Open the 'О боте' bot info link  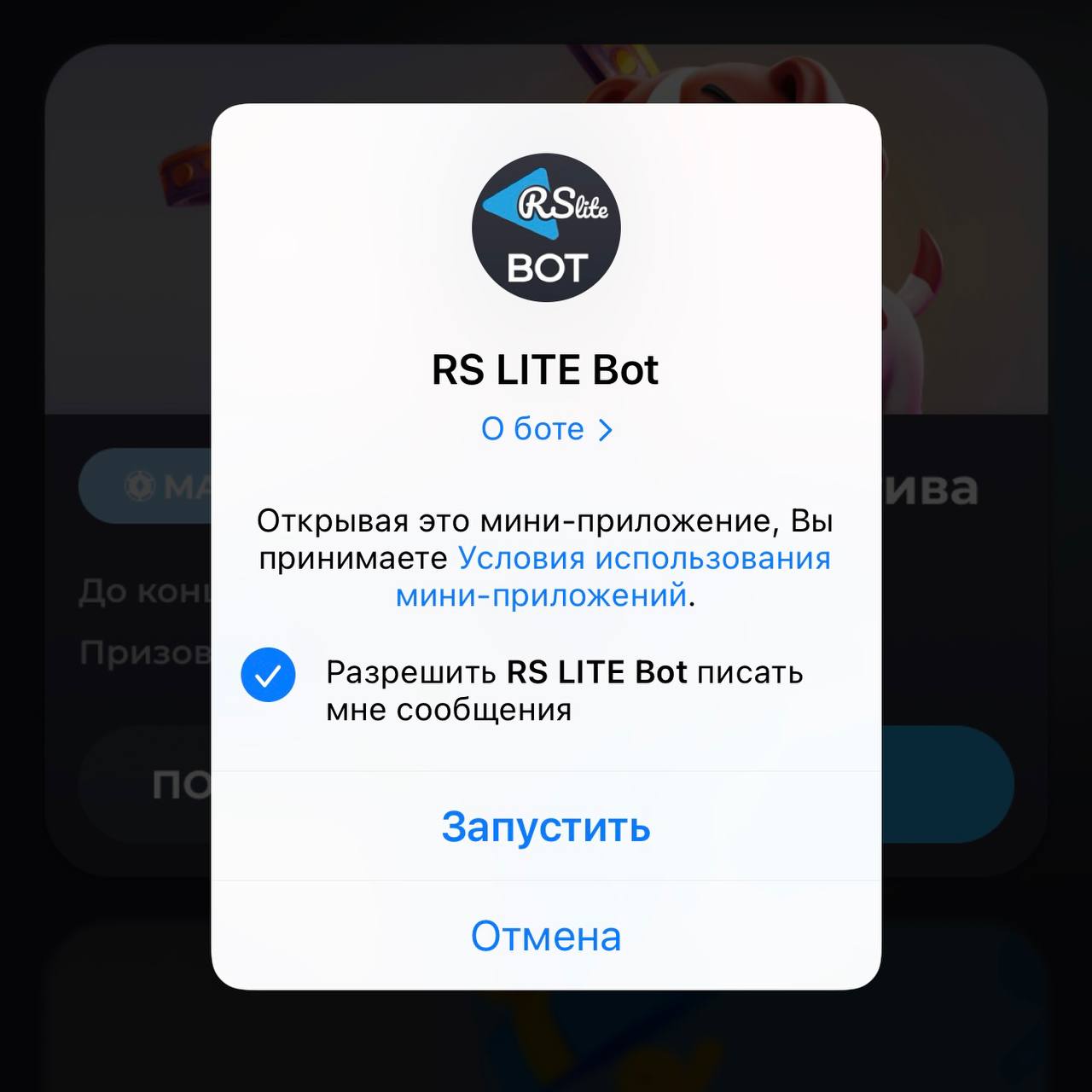pos(546,429)
